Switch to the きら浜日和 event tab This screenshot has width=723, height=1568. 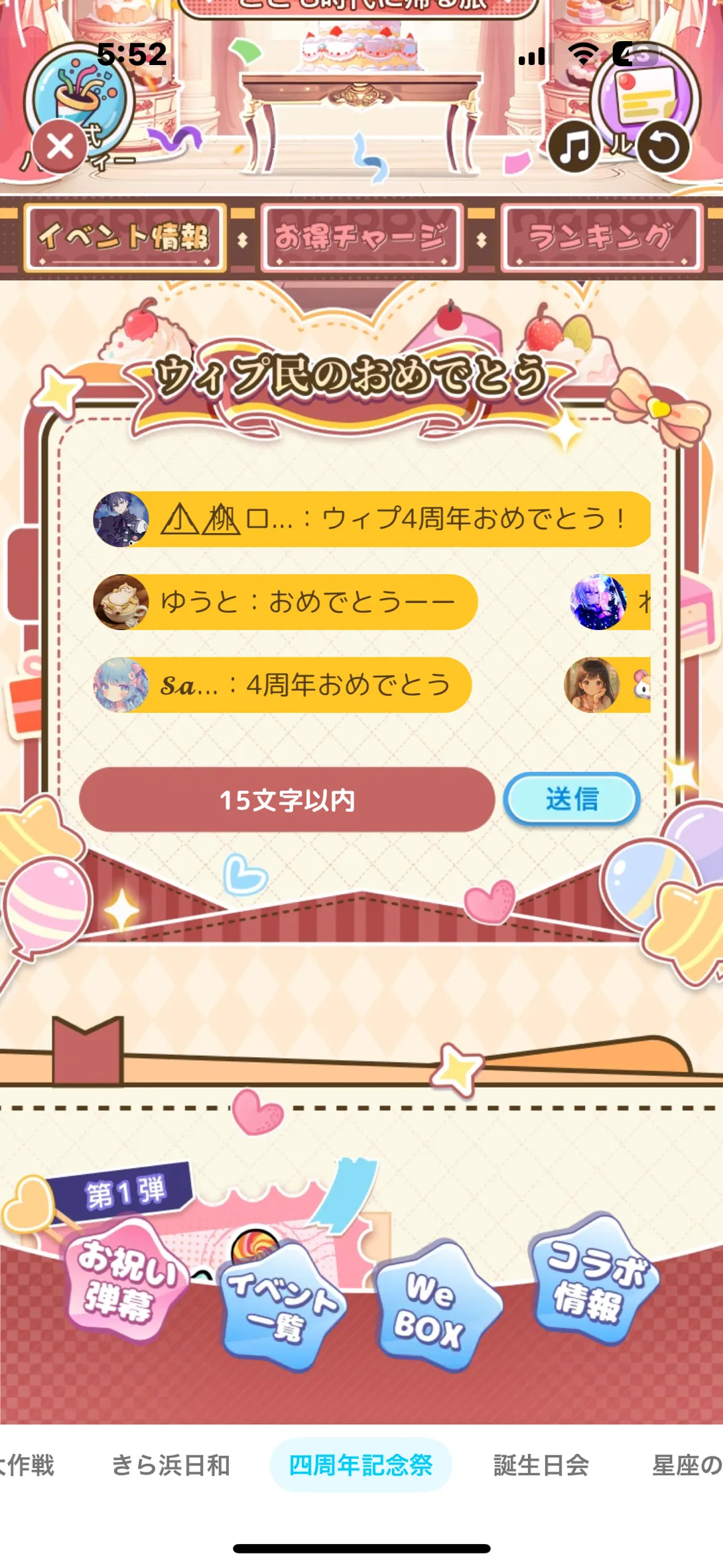click(170, 1465)
